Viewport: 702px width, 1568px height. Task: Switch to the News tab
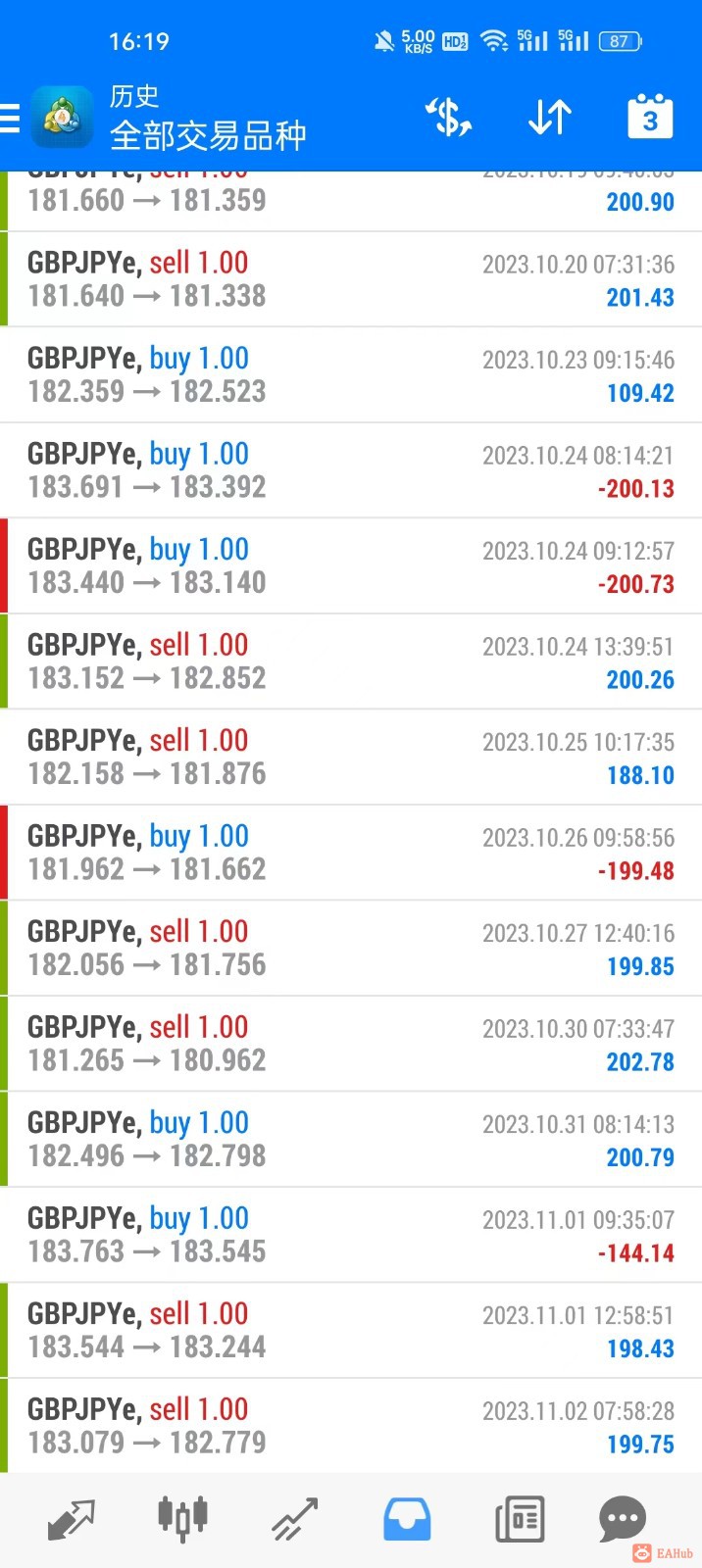tap(520, 1519)
